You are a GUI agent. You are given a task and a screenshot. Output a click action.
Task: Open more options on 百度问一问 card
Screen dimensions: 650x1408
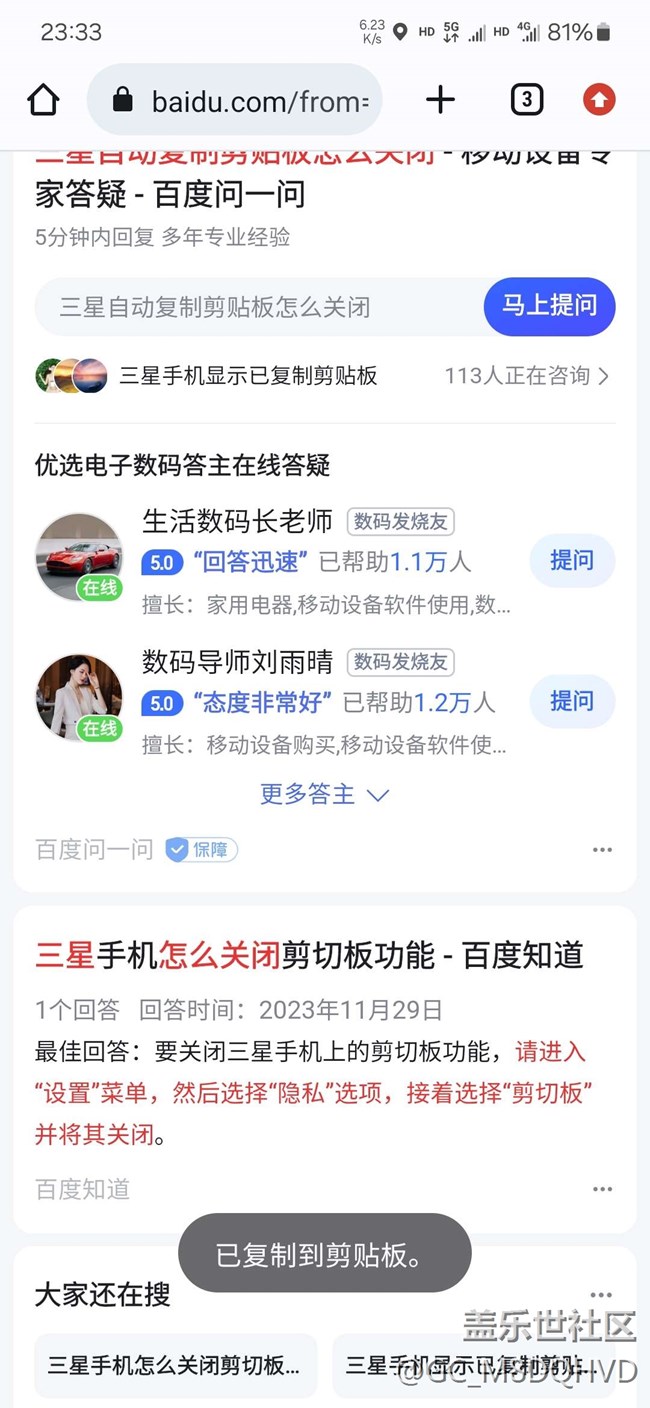pyautogui.click(x=602, y=850)
